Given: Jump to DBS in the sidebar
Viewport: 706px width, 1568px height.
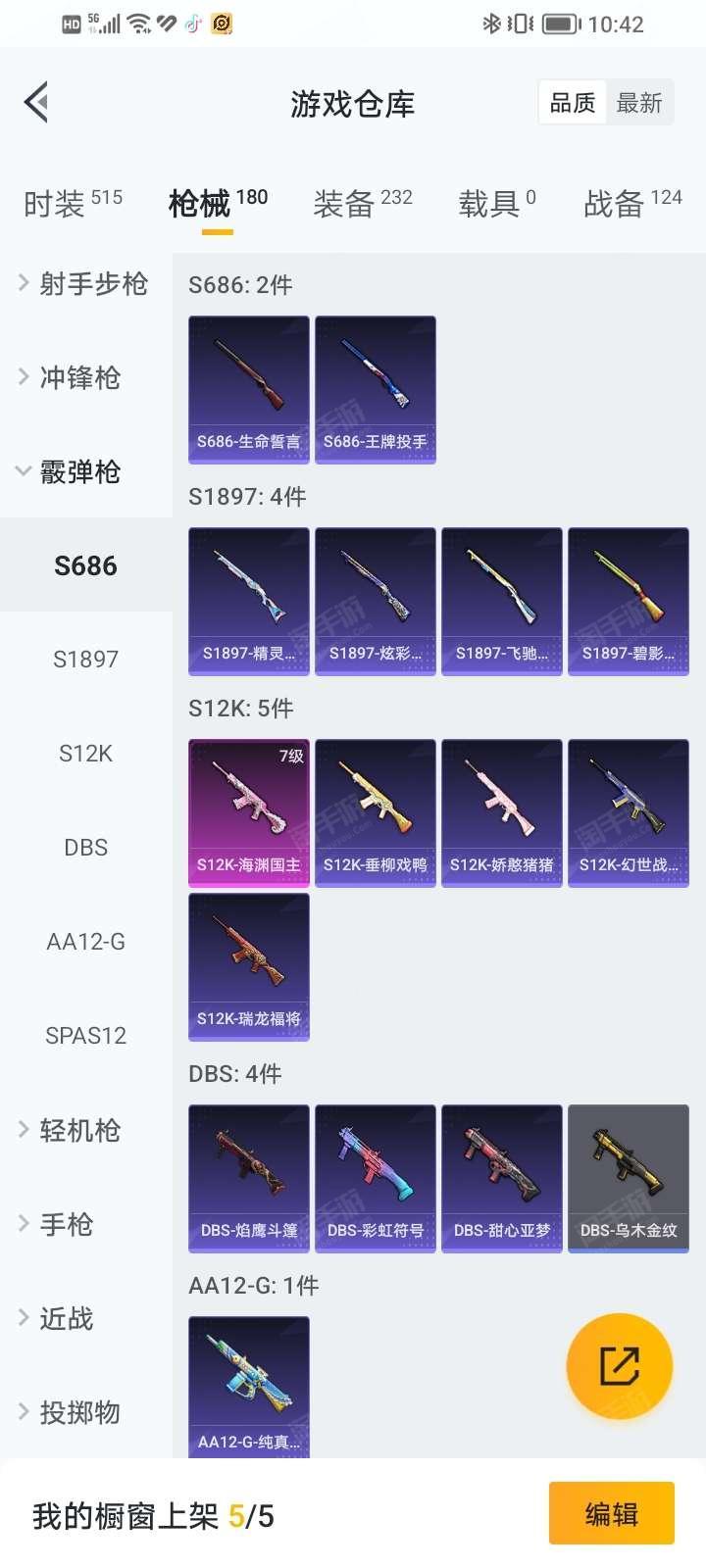Looking at the screenshot, I should pyautogui.click(x=85, y=848).
